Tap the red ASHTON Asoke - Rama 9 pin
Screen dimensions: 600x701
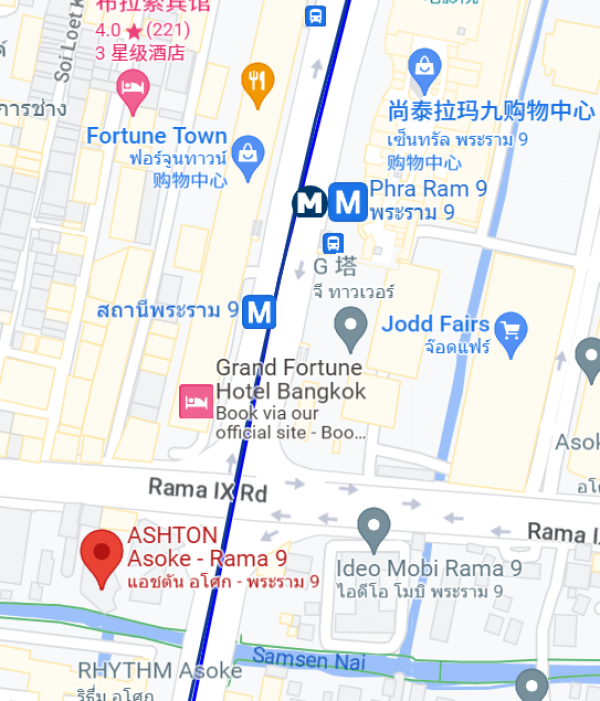click(101, 556)
